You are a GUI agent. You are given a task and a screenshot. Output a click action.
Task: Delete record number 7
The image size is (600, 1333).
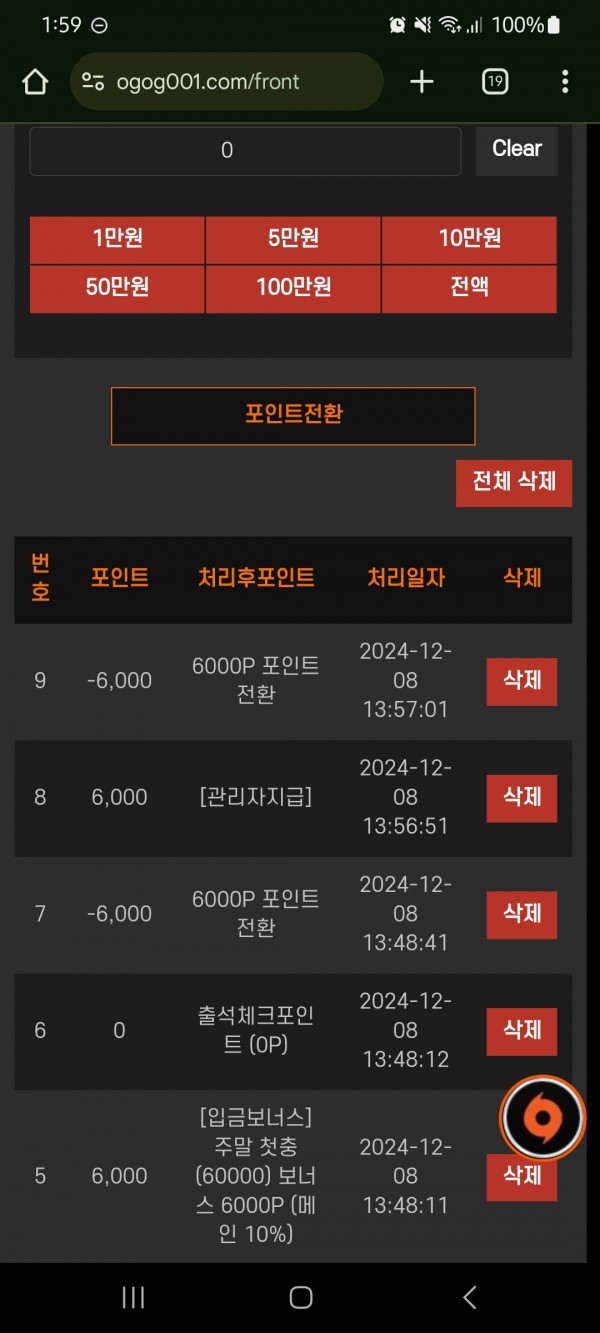coord(521,914)
